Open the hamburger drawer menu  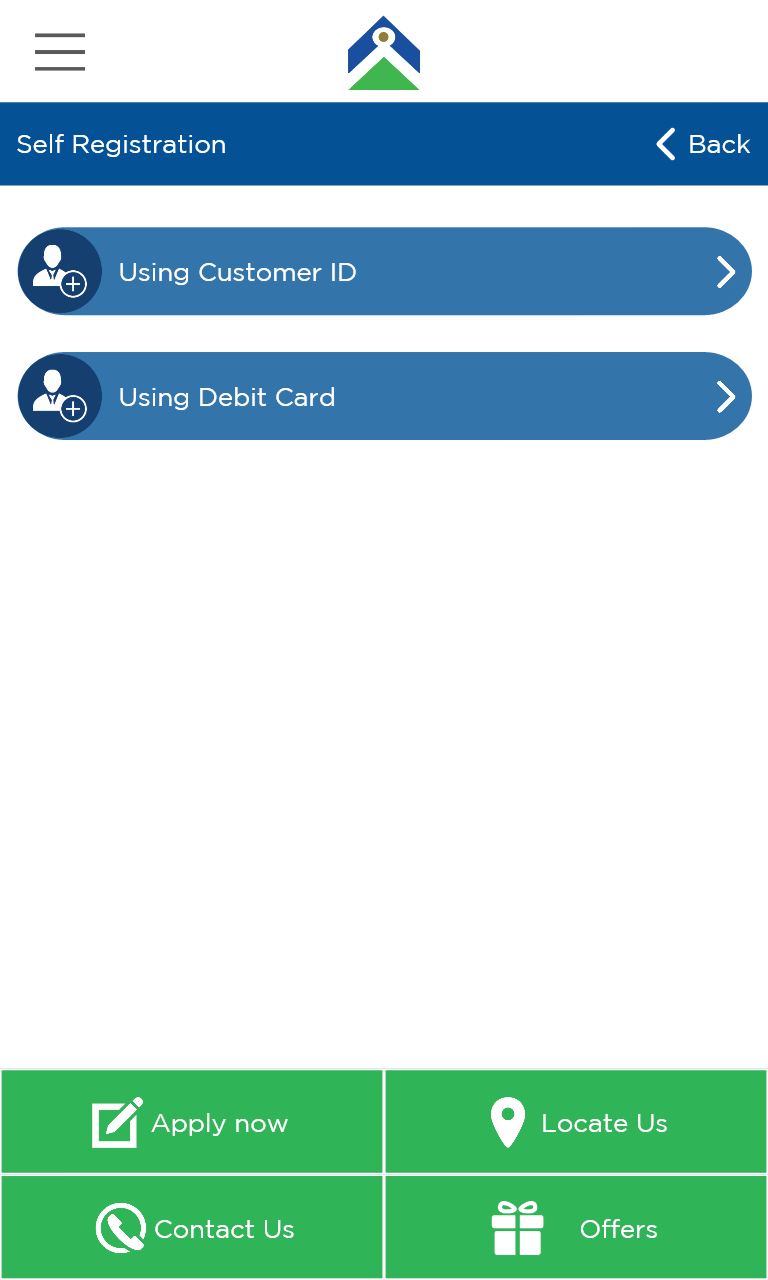[60, 52]
